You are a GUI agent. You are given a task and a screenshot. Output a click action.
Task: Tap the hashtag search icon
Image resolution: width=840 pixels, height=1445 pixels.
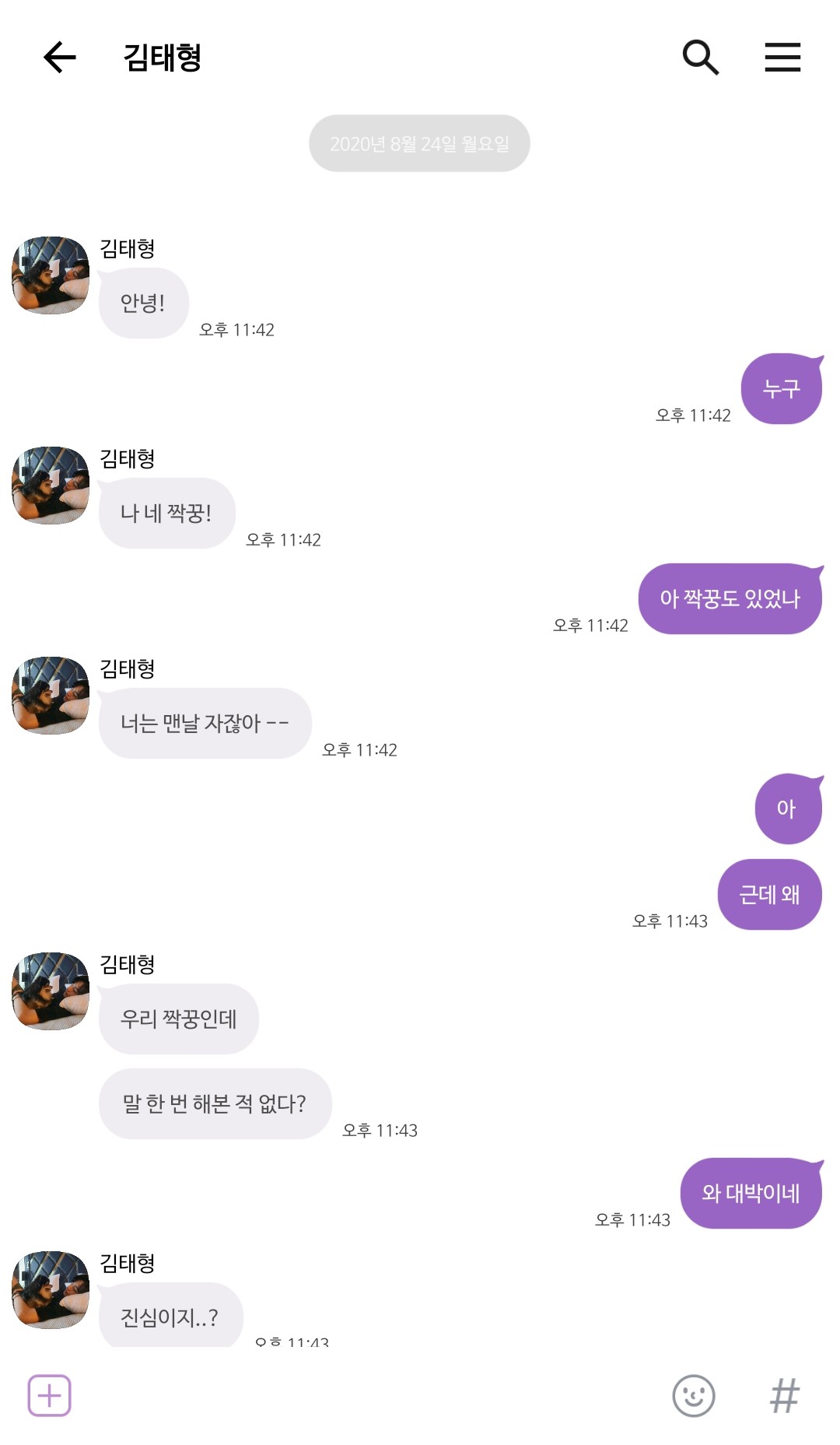point(784,1395)
